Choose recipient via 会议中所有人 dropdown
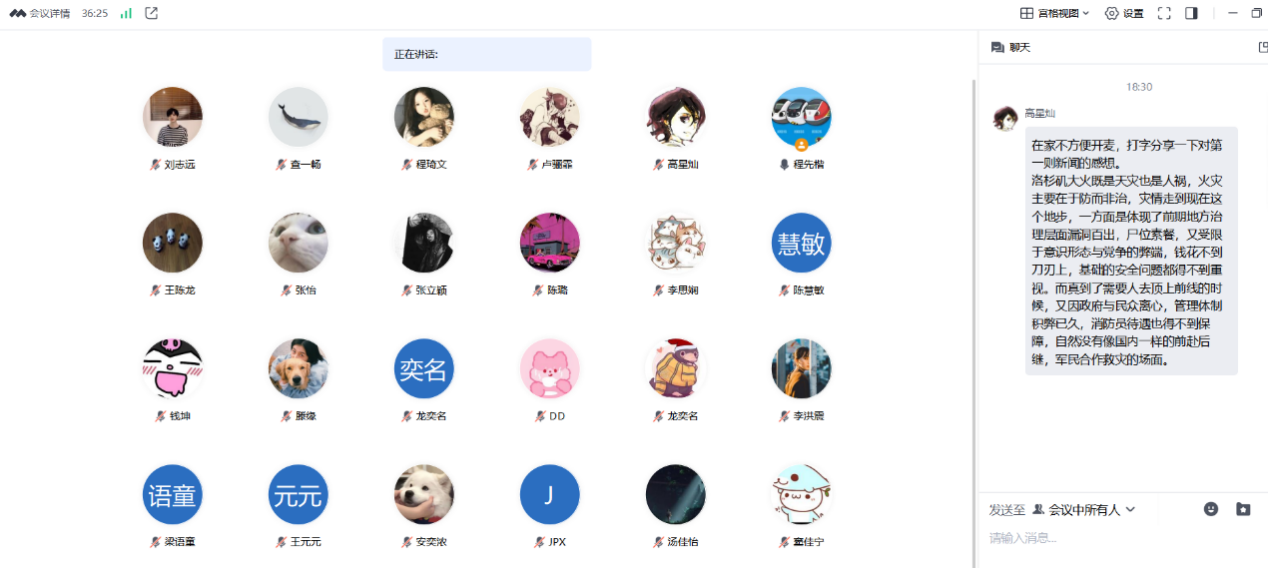Viewport: 1268px width, 568px height. [1084, 509]
